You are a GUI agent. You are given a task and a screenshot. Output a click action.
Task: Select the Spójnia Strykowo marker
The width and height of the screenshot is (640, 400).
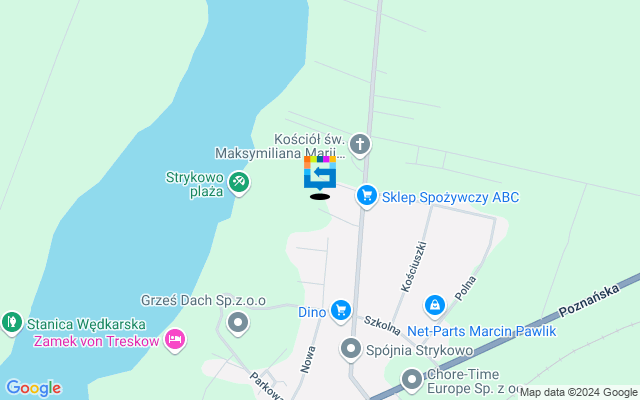coord(351,349)
